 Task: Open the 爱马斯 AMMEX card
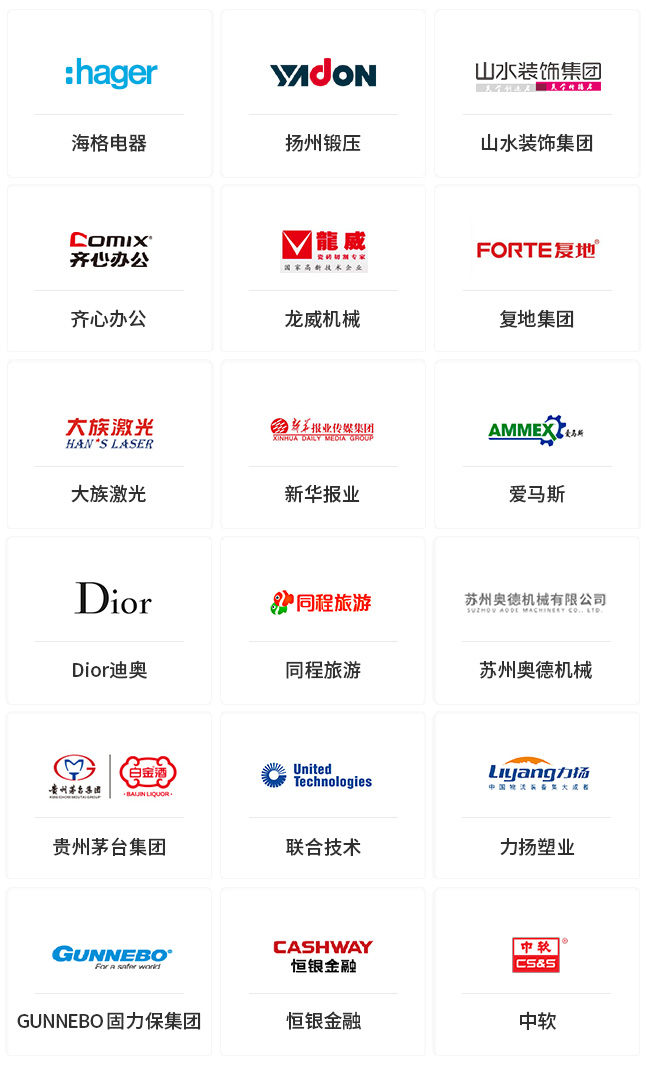[537, 444]
